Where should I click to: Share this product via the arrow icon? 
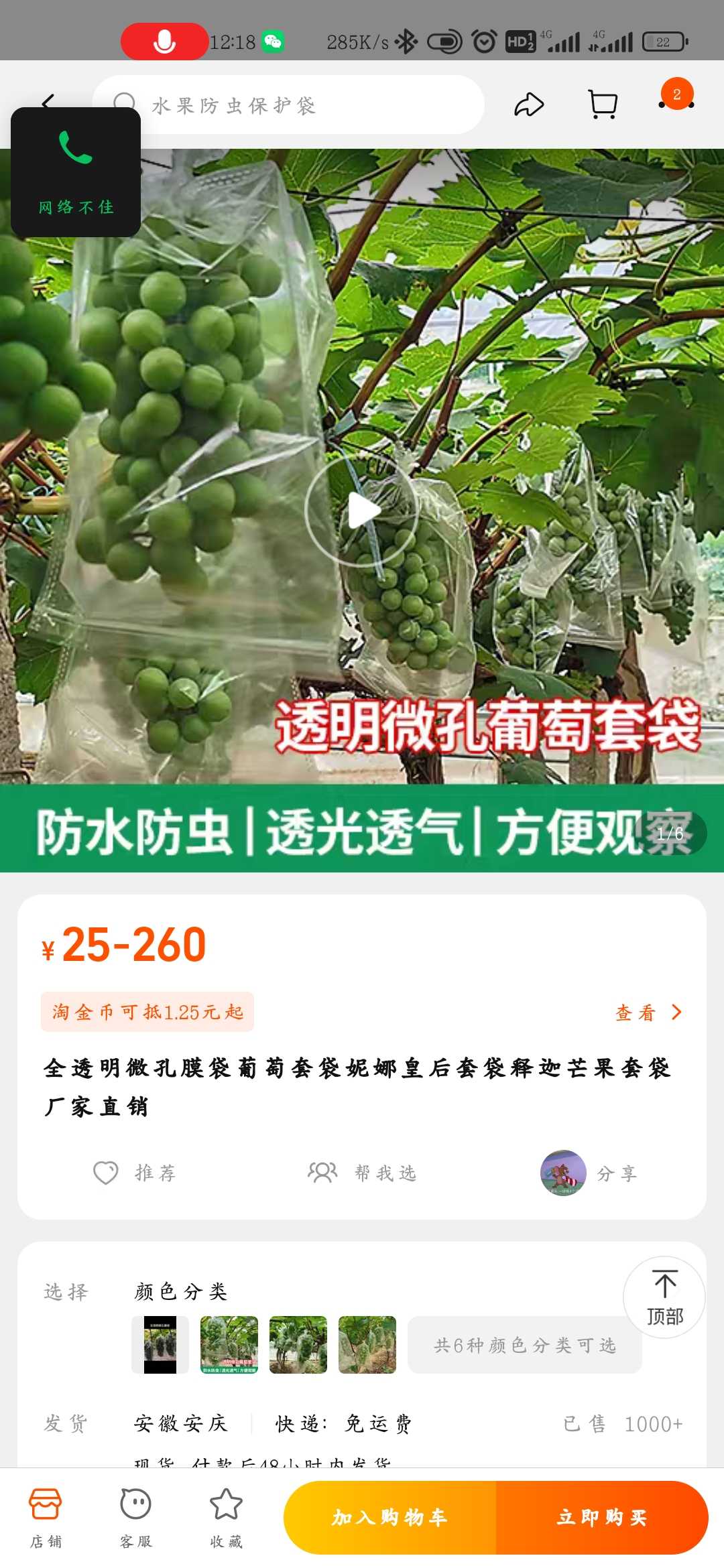tap(529, 105)
